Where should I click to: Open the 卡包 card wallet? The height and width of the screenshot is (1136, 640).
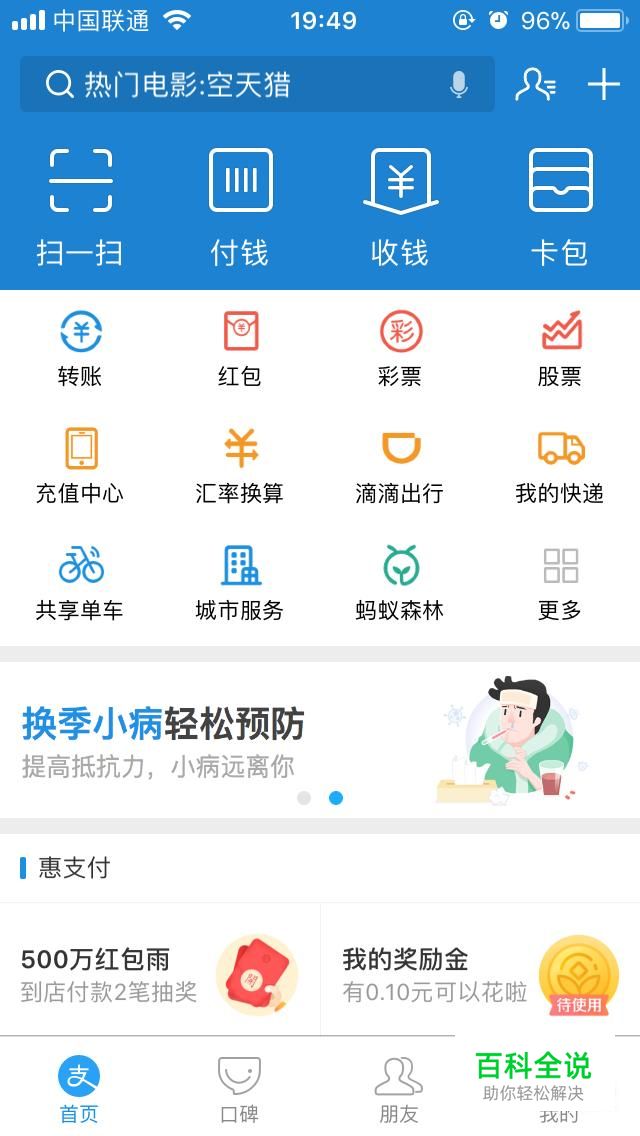point(560,207)
